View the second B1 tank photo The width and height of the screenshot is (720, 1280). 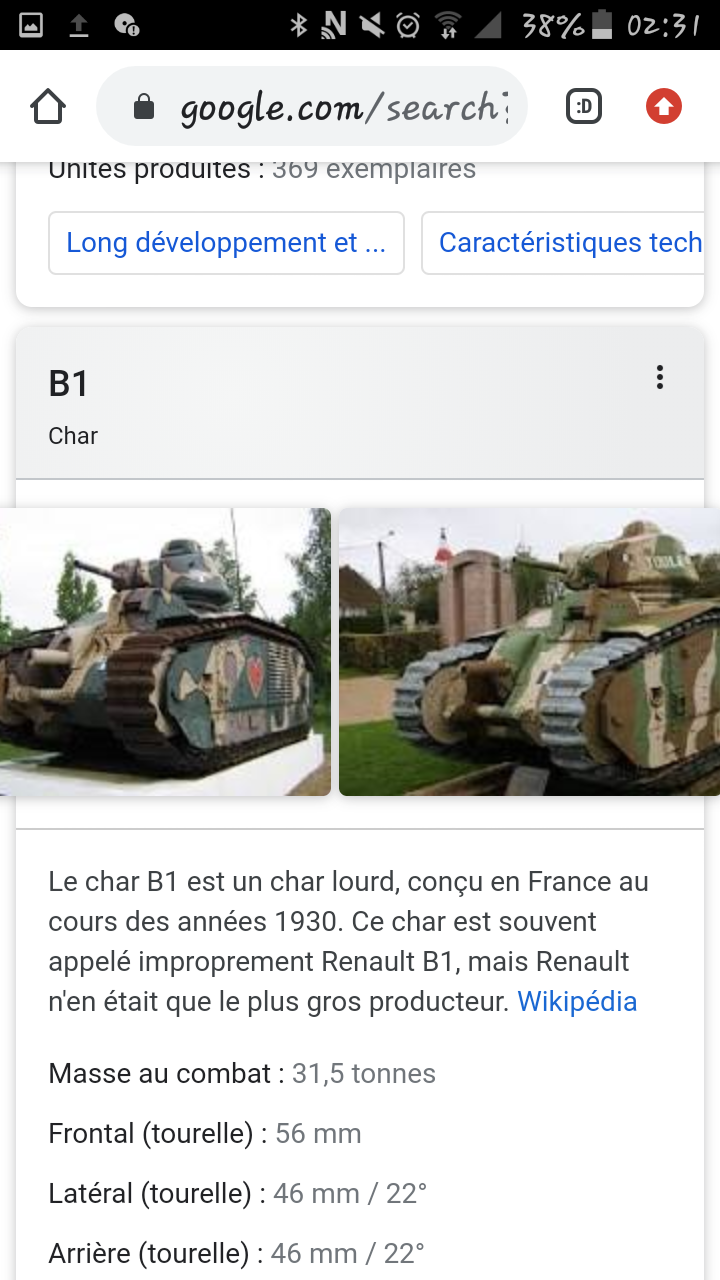530,652
